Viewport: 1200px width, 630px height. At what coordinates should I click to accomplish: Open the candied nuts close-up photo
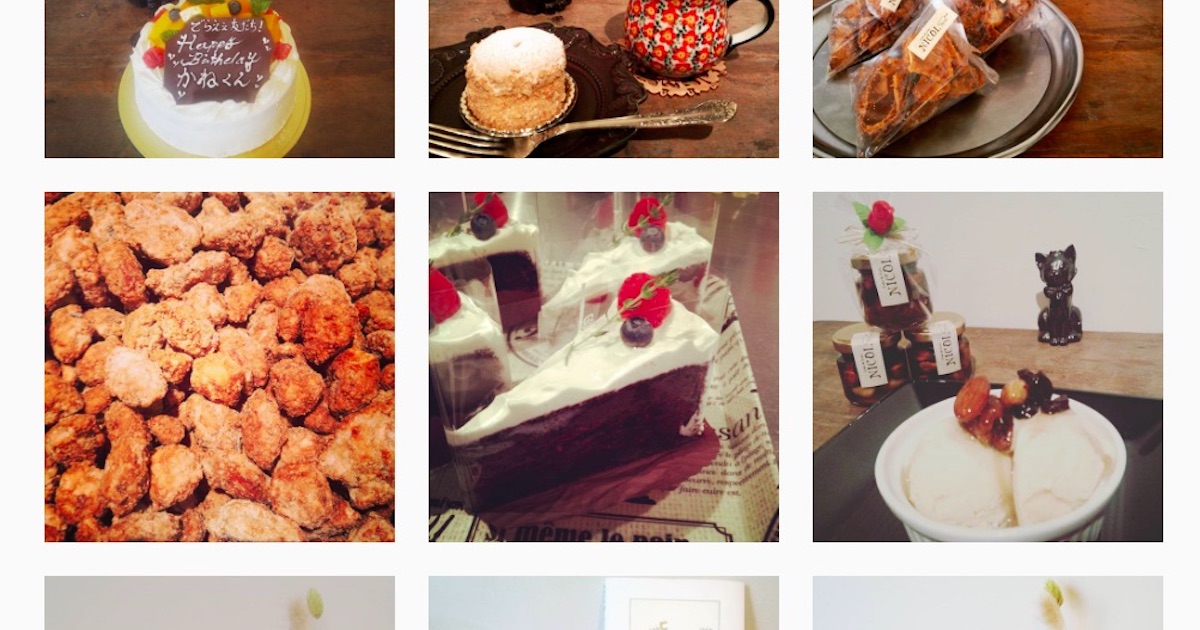[x=219, y=366]
